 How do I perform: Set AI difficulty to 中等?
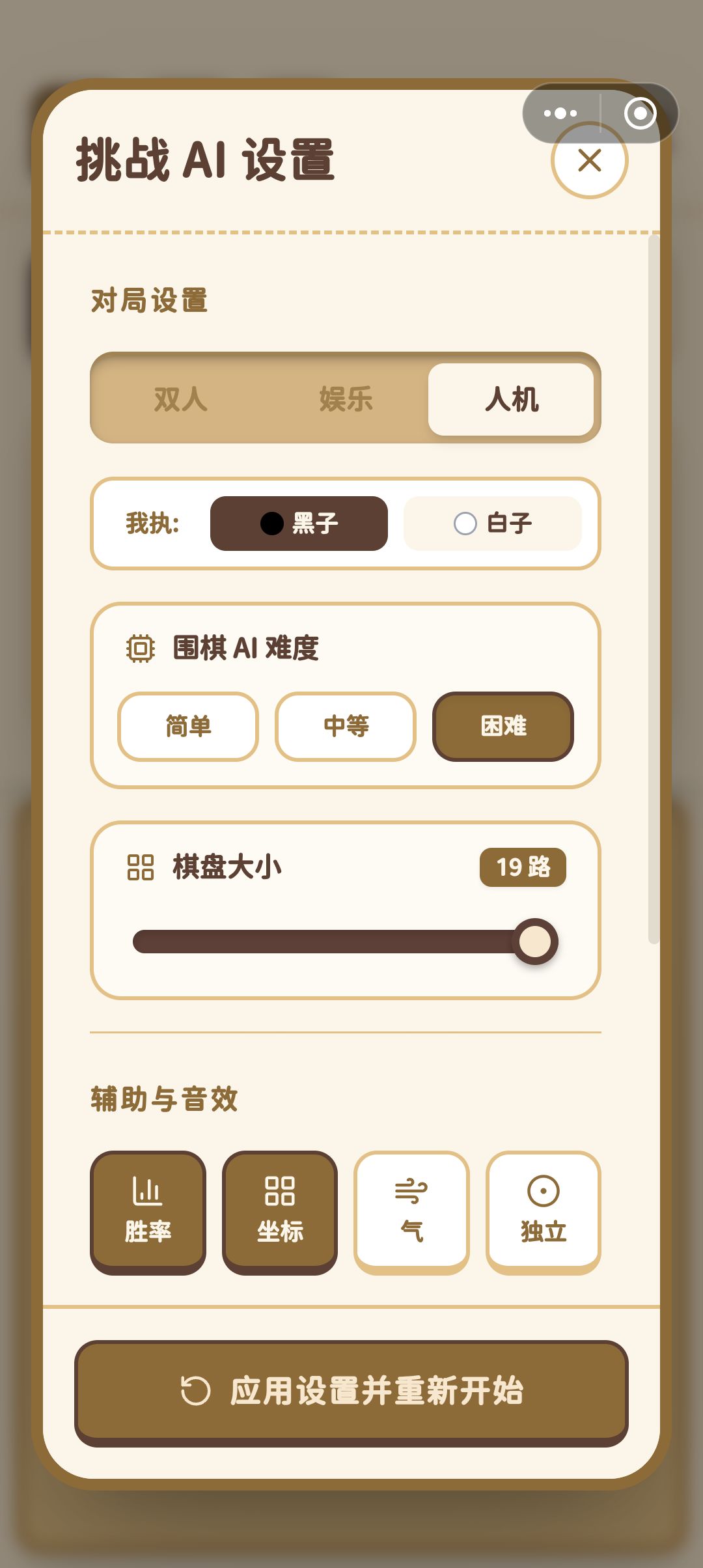click(x=346, y=726)
